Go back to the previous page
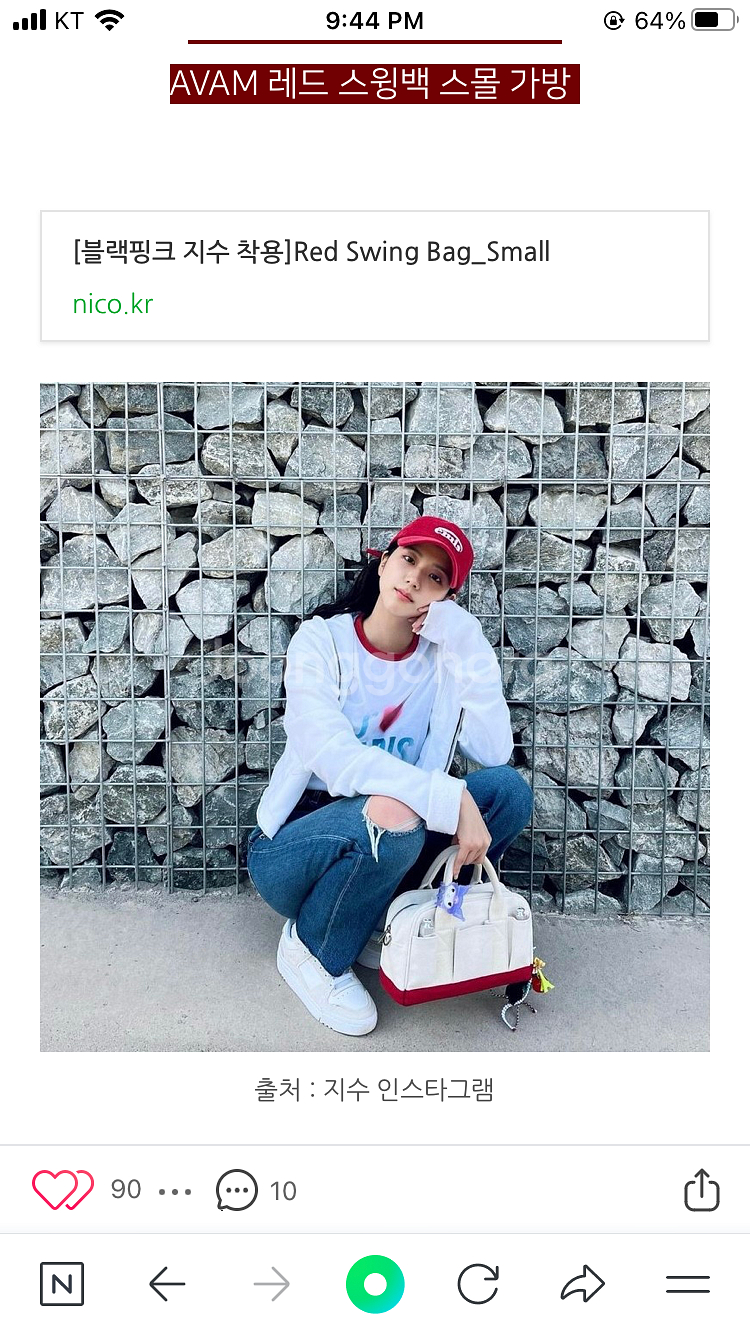 [167, 1284]
